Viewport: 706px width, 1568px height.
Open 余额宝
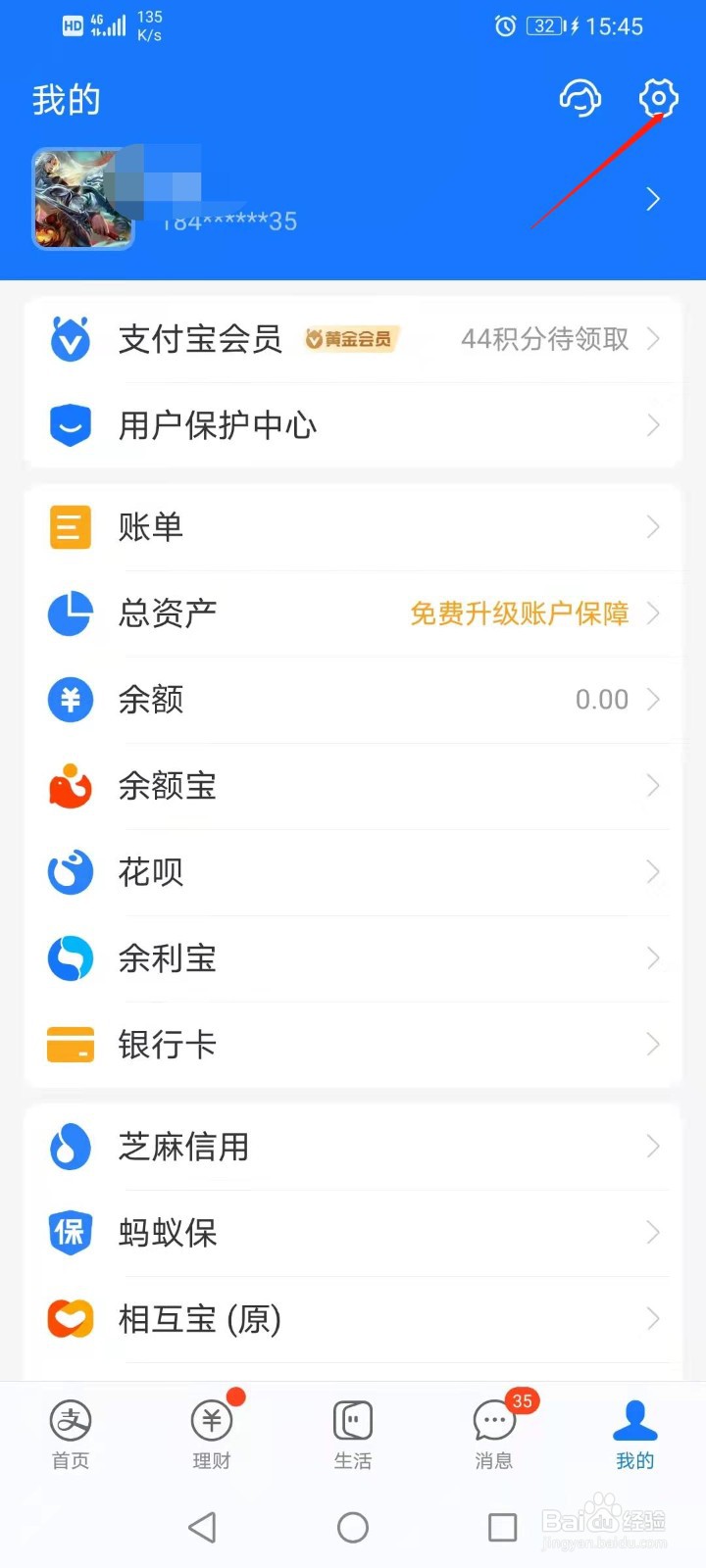click(x=353, y=786)
